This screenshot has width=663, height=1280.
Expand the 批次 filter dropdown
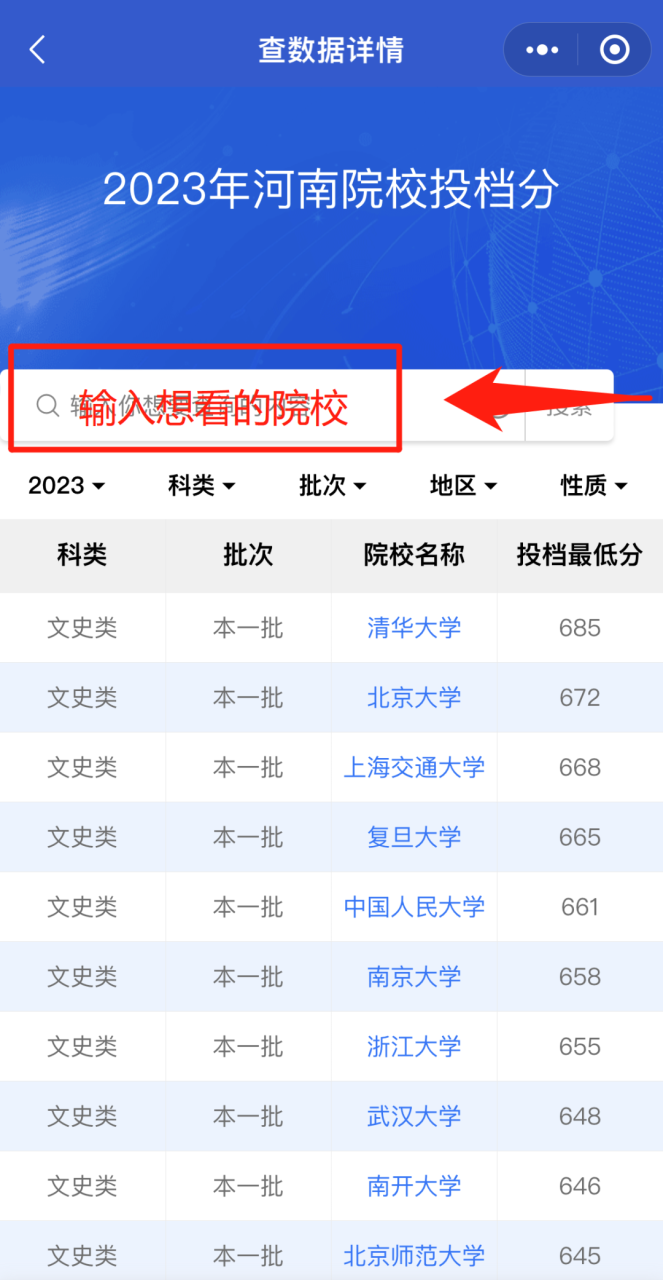[x=332, y=486]
